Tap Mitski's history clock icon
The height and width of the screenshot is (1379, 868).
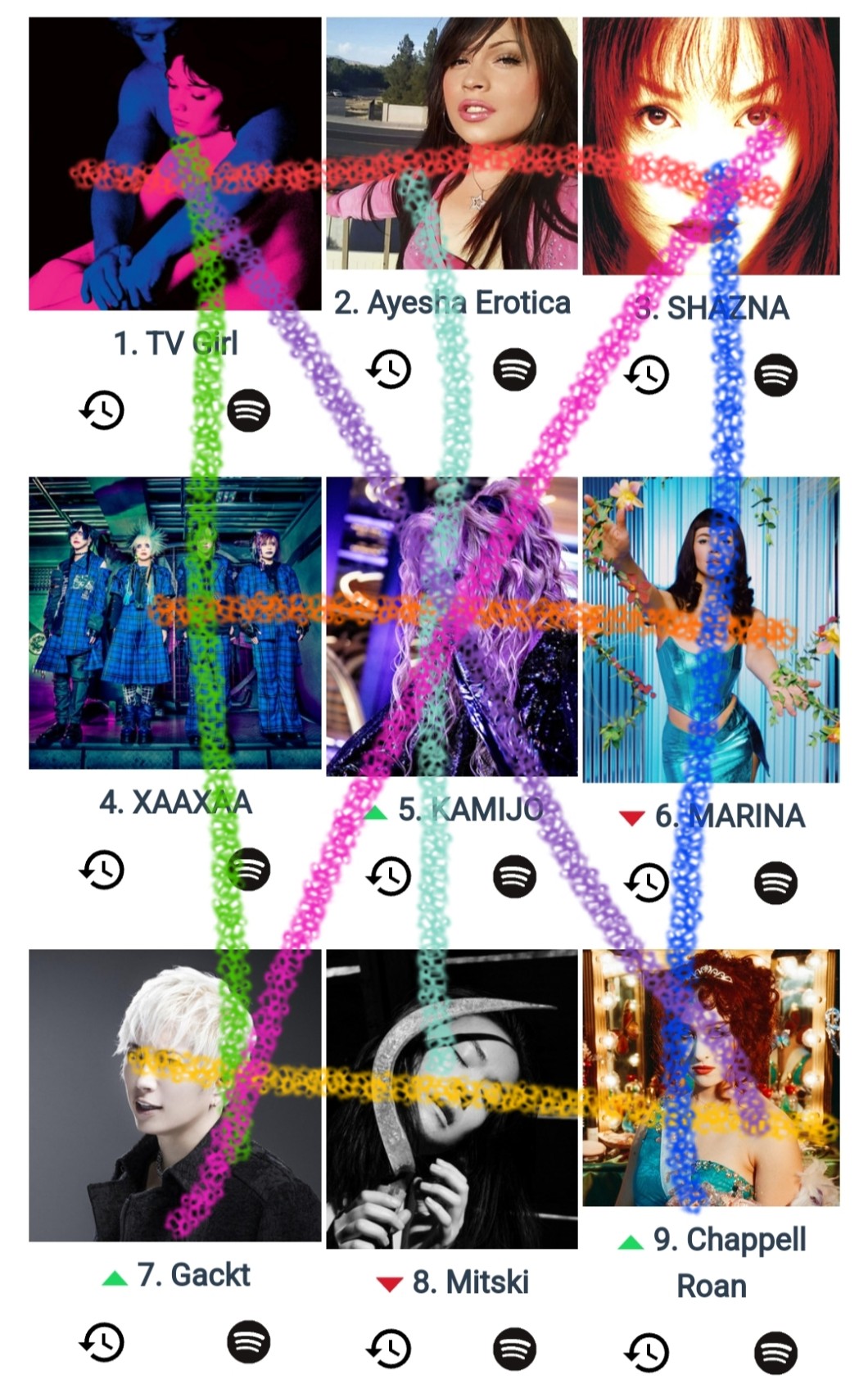tap(389, 1349)
